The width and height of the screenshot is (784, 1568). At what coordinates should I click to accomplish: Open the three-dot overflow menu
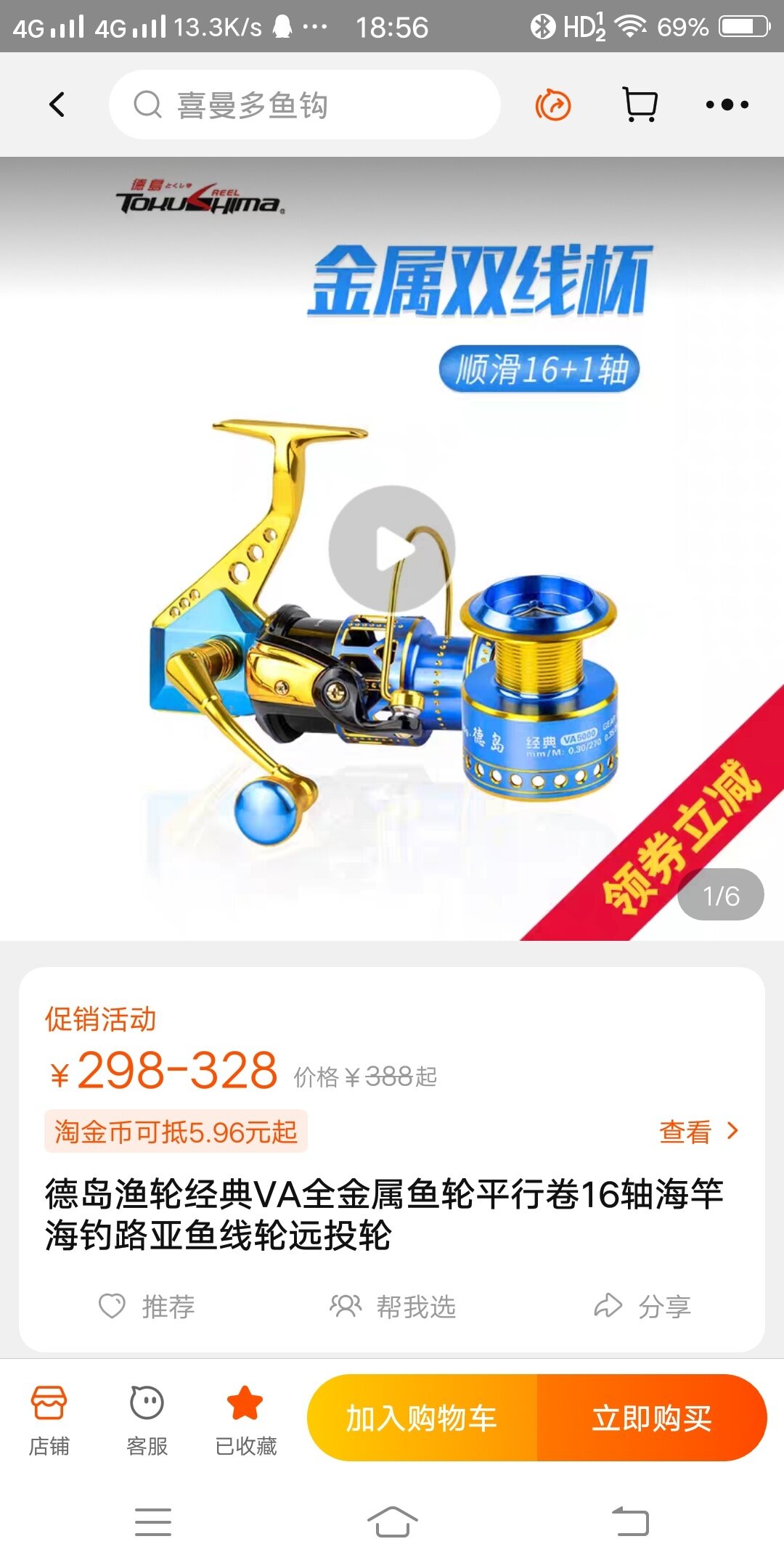pos(727,105)
